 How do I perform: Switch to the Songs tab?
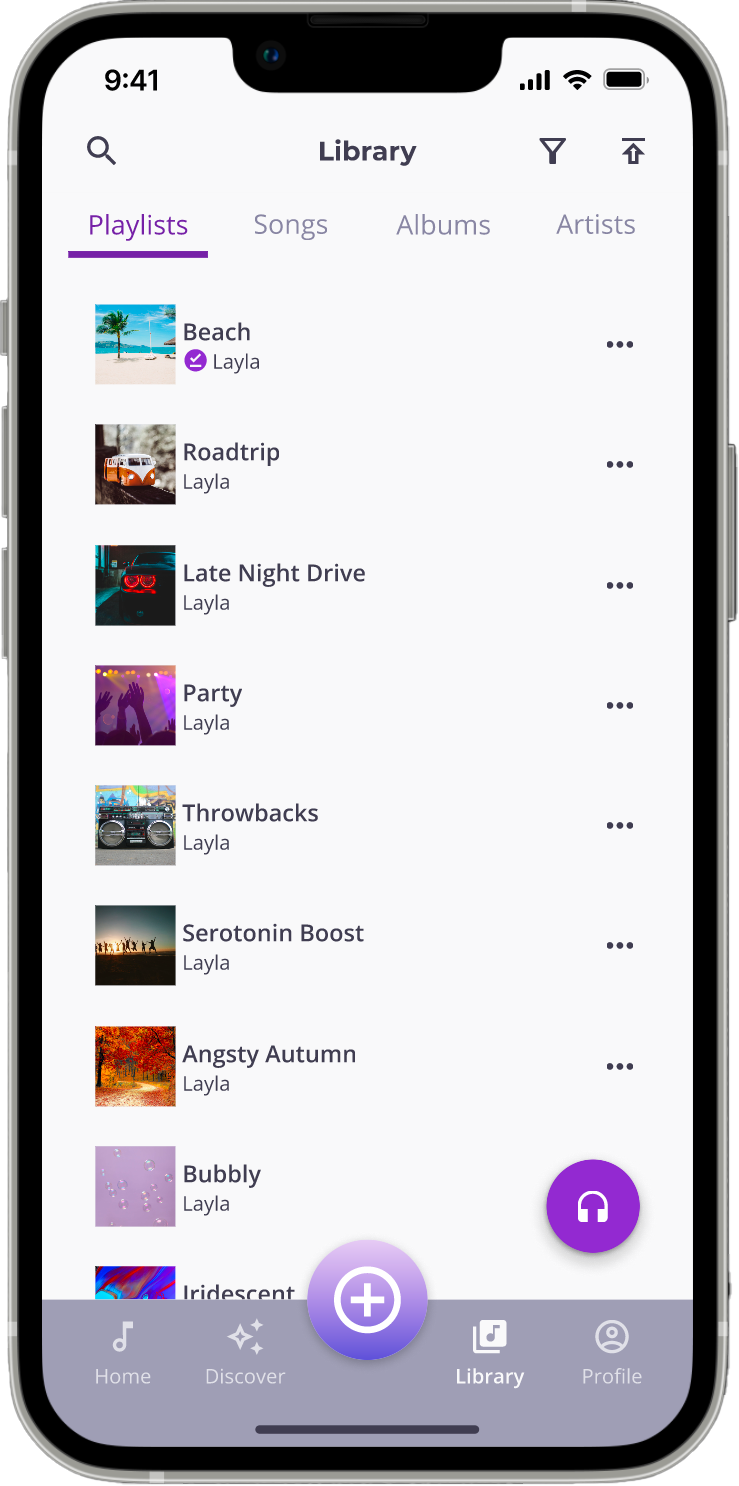click(x=290, y=225)
